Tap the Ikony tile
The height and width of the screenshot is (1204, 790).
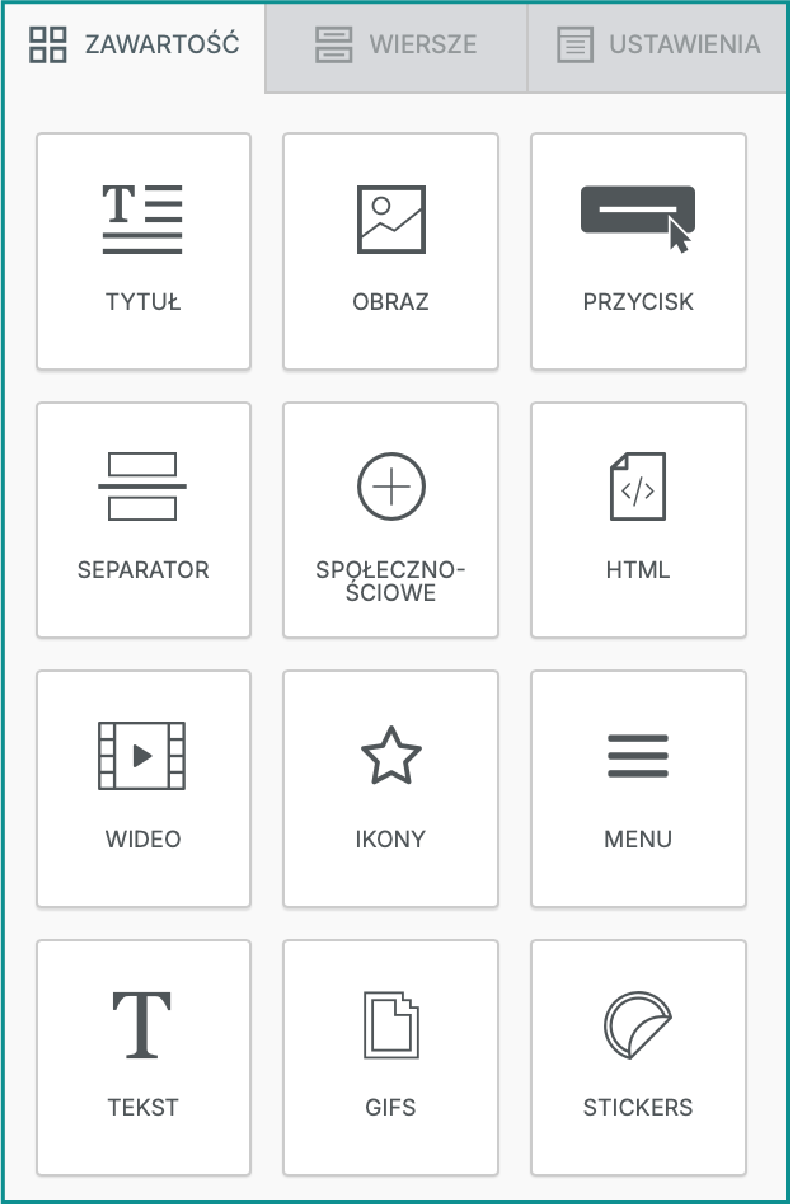coord(390,788)
